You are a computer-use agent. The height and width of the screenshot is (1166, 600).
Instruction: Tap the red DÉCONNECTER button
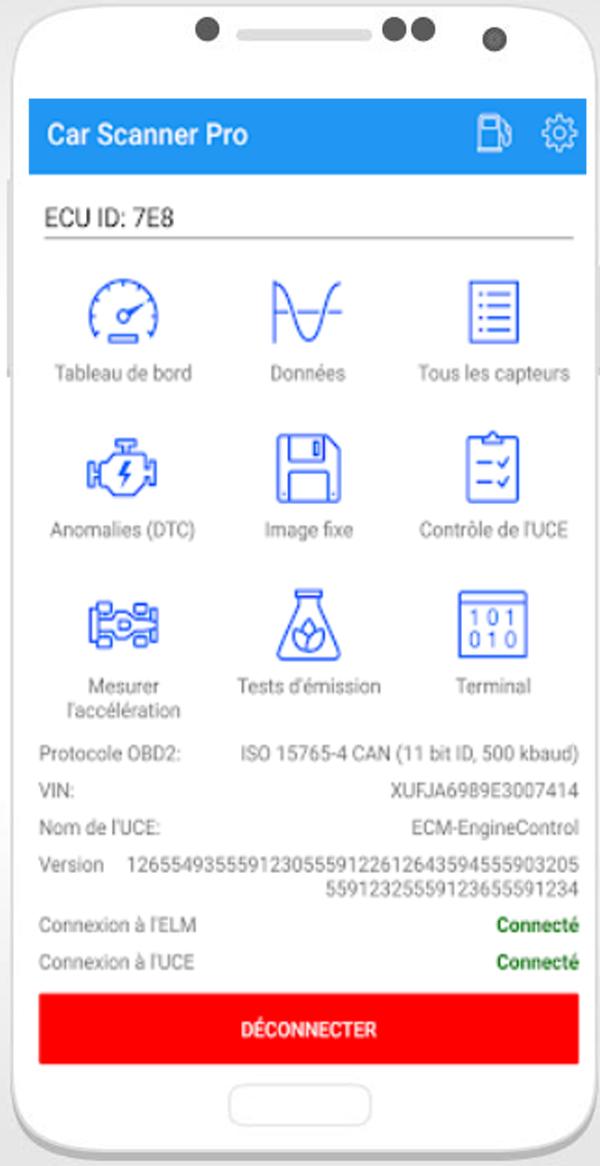point(309,1029)
